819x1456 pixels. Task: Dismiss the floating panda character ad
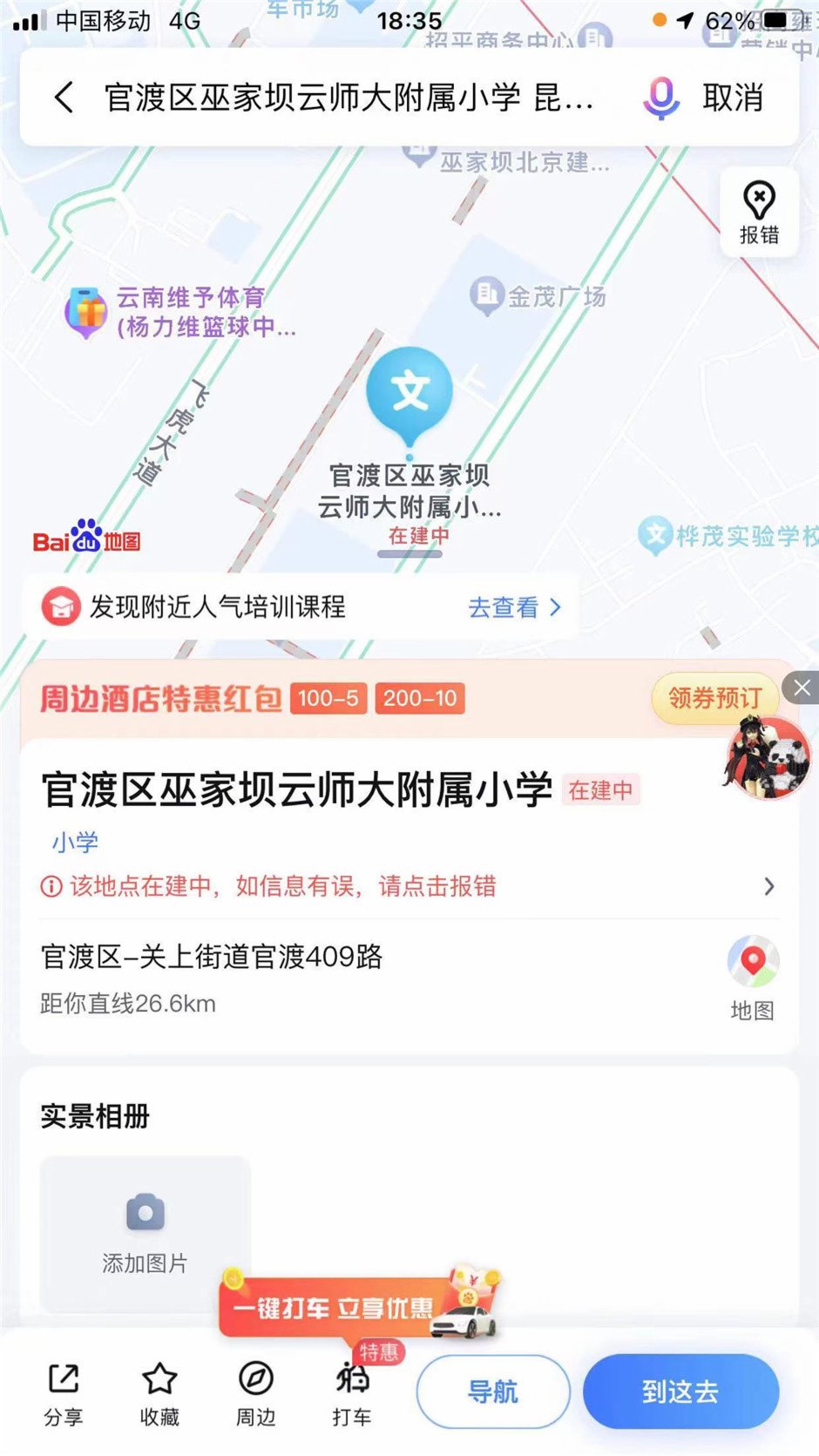[x=802, y=688]
